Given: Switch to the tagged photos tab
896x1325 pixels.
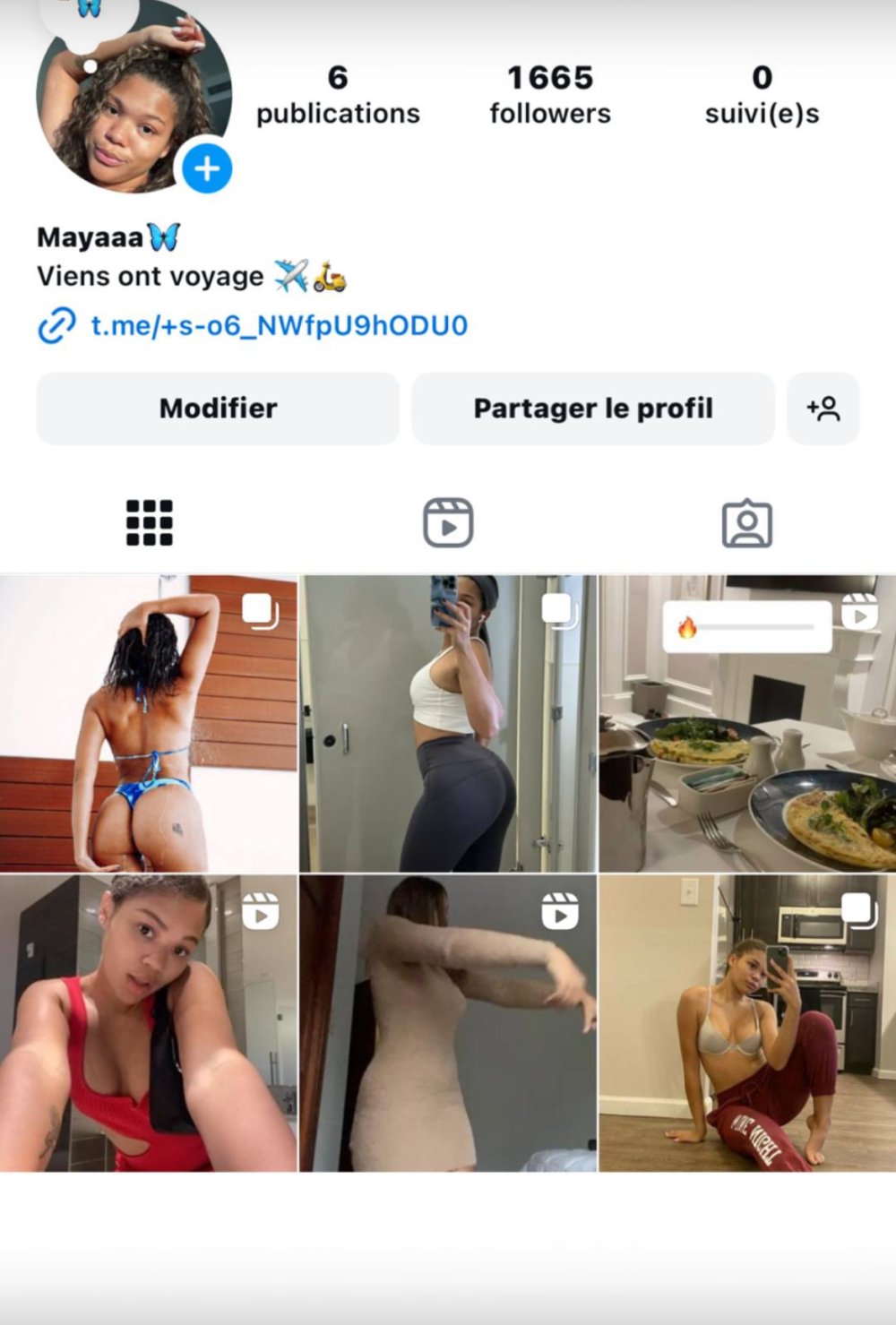Looking at the screenshot, I should [746, 522].
